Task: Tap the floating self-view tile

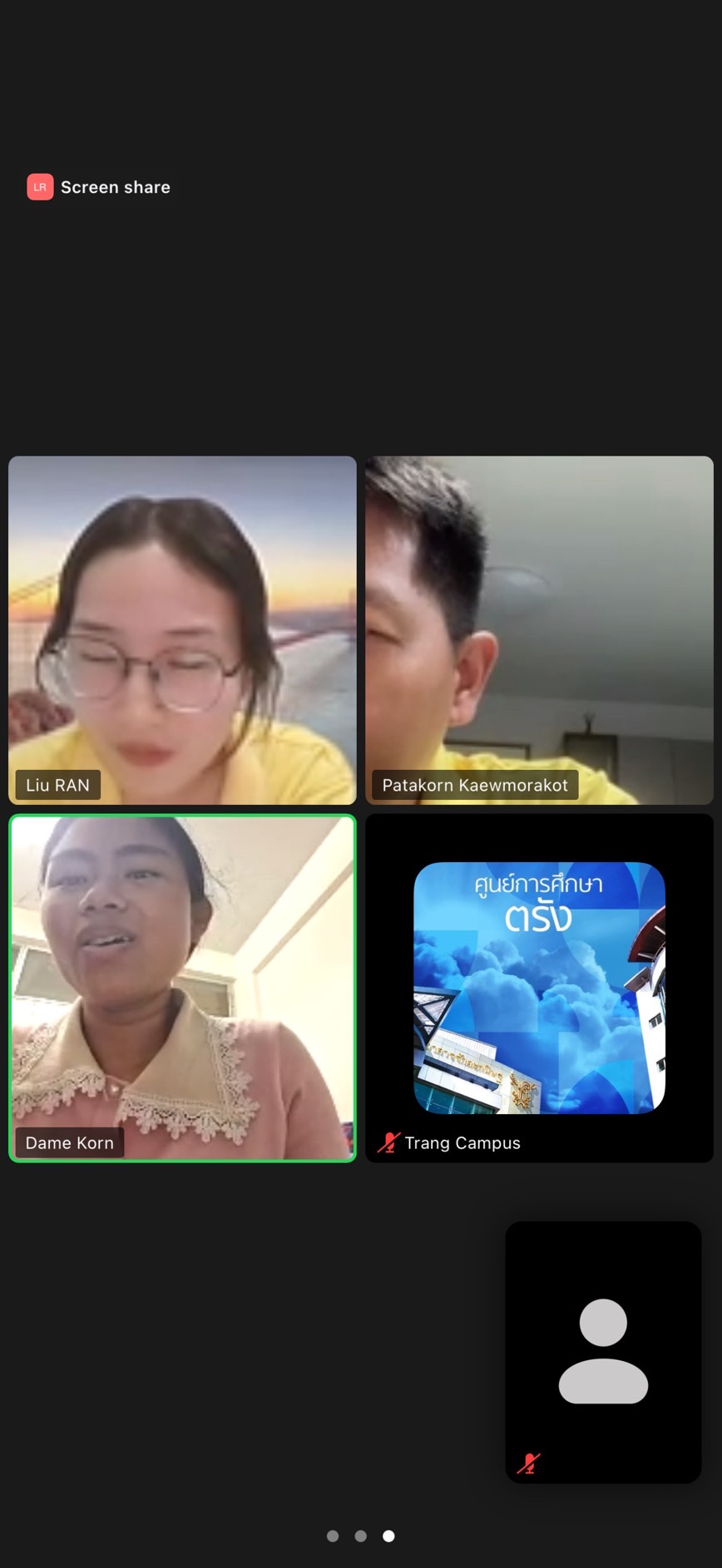Action: tap(603, 1352)
